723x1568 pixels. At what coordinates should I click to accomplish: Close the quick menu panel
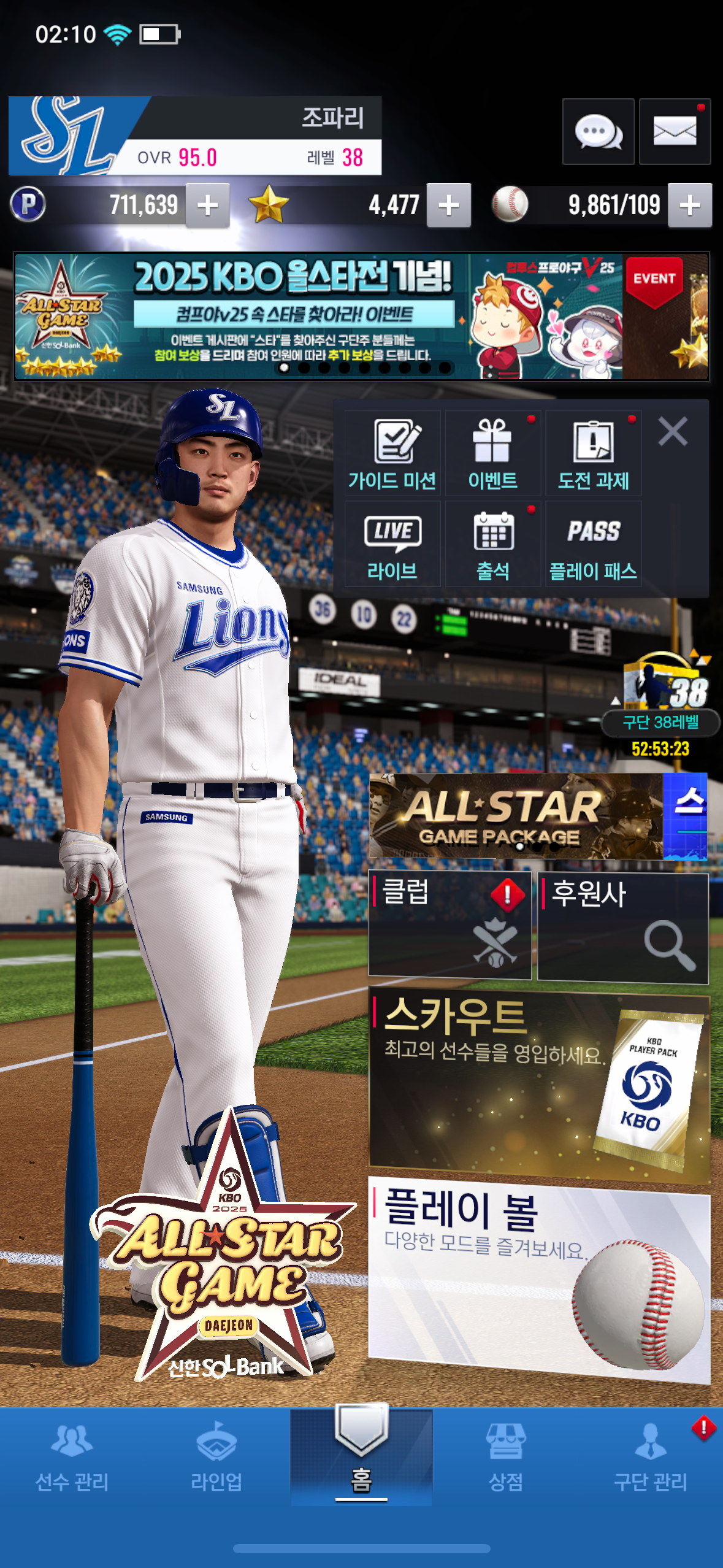click(x=673, y=431)
